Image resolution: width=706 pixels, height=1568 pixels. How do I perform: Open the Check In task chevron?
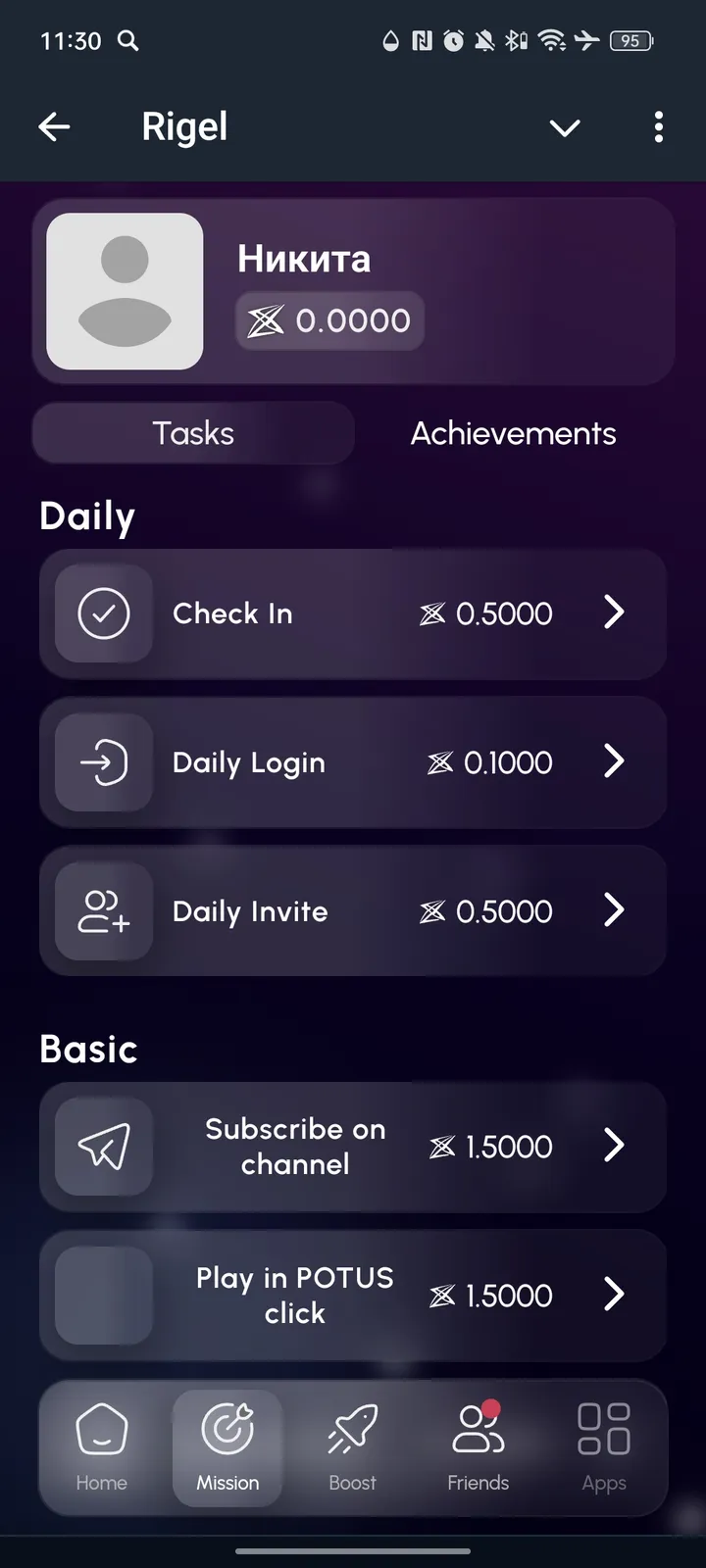click(615, 613)
